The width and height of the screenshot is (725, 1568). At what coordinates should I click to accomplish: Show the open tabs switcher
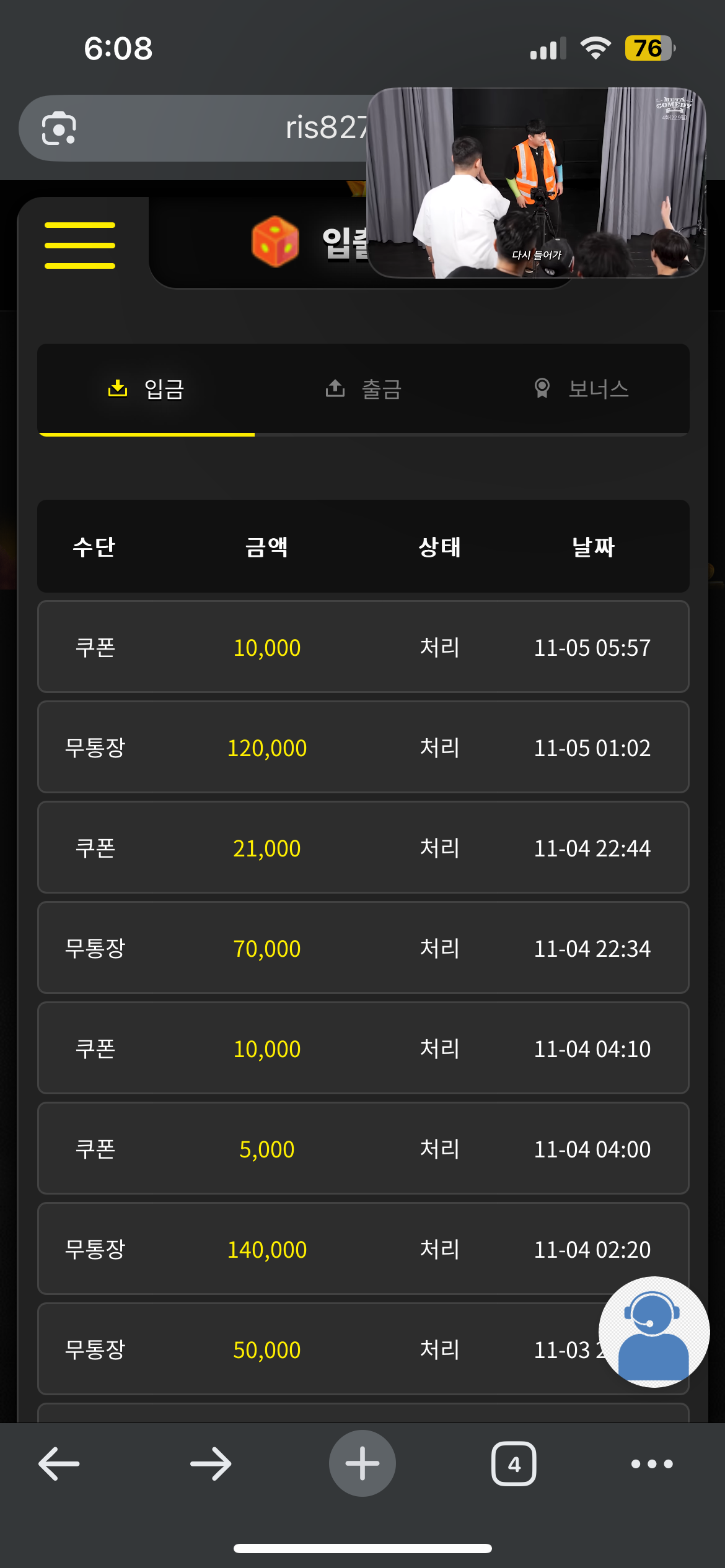click(x=514, y=1464)
